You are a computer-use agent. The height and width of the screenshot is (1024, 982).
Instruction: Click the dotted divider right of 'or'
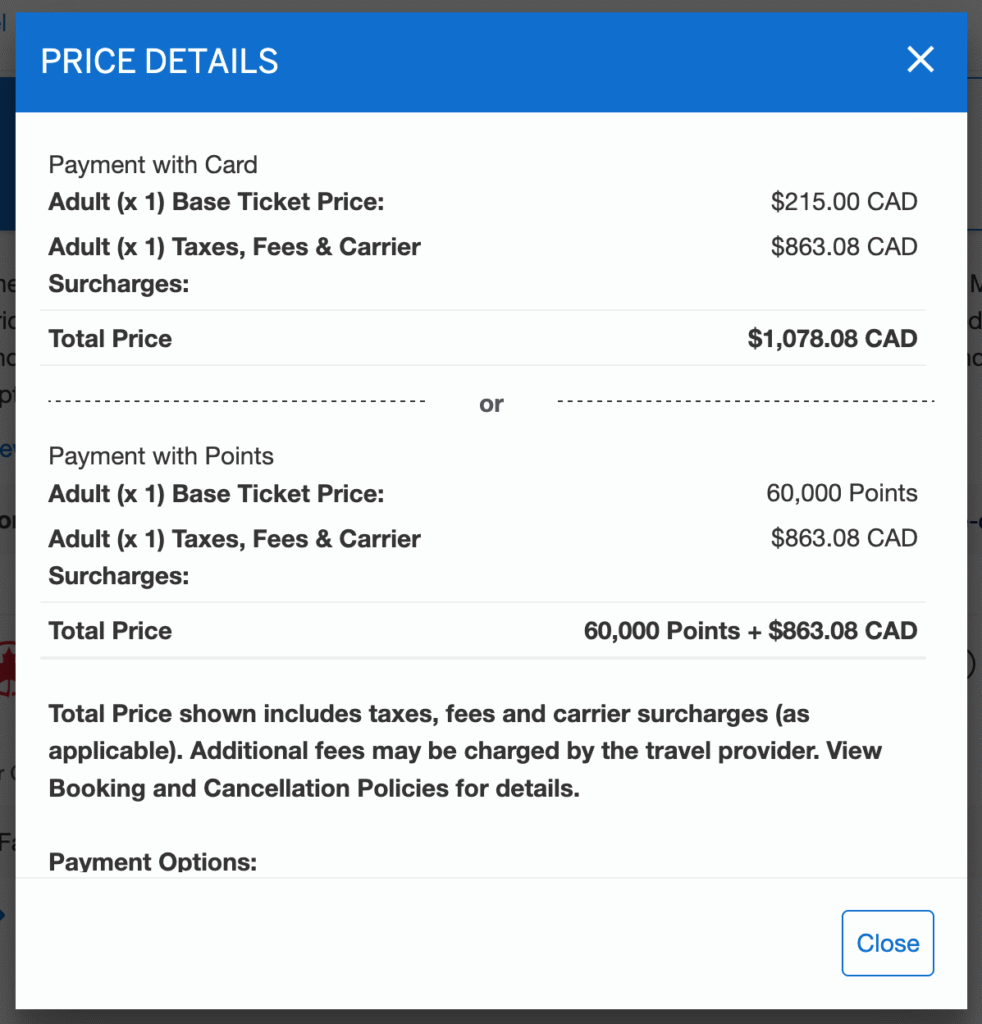point(745,399)
